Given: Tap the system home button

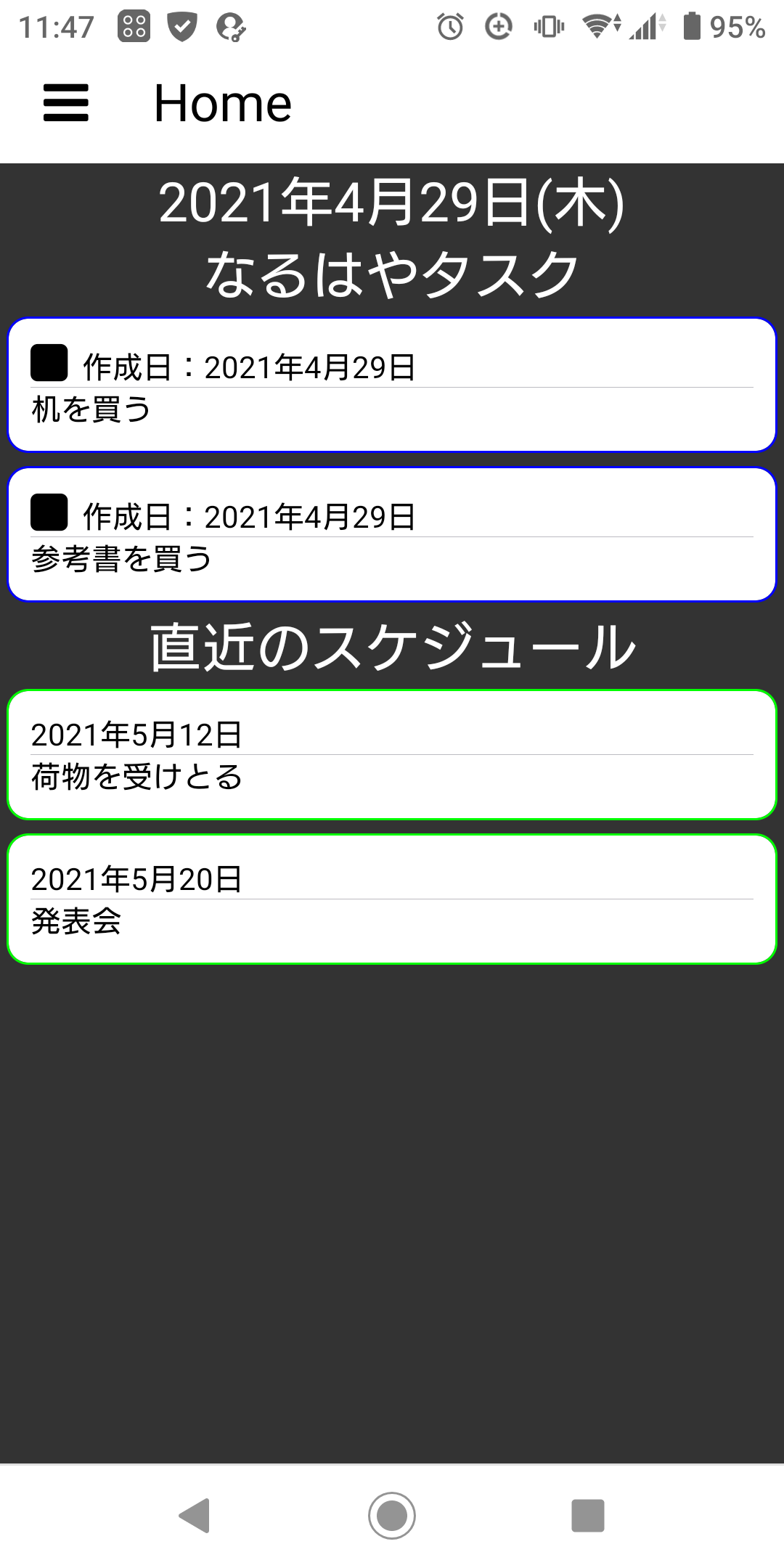Looking at the screenshot, I should 392,1516.
